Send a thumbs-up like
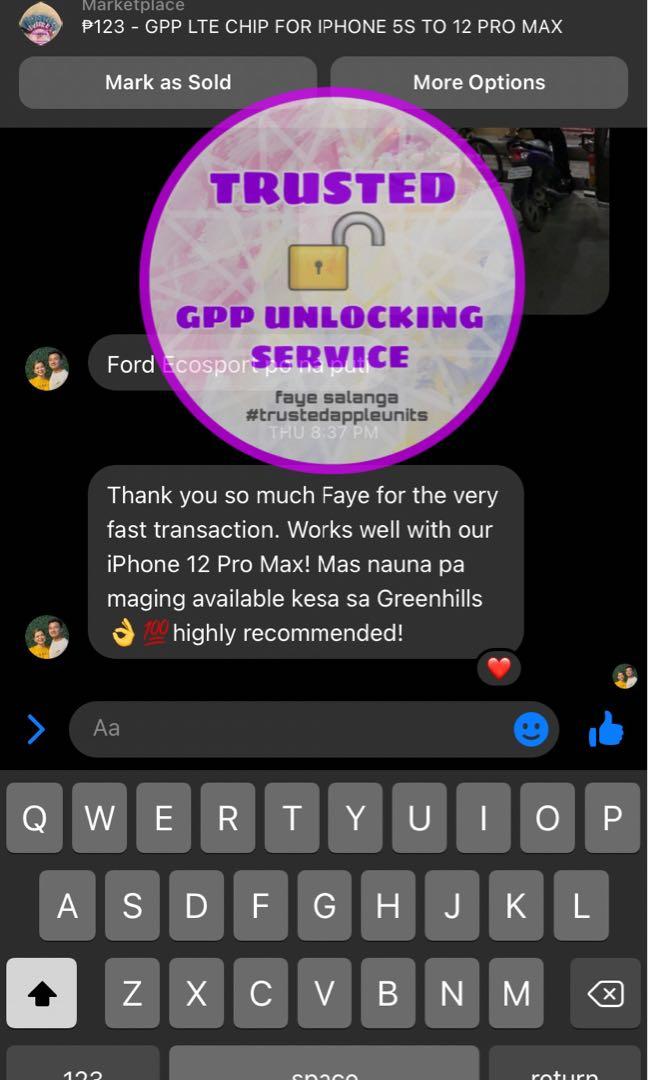Viewport: 648px width, 1080px height. tap(606, 729)
